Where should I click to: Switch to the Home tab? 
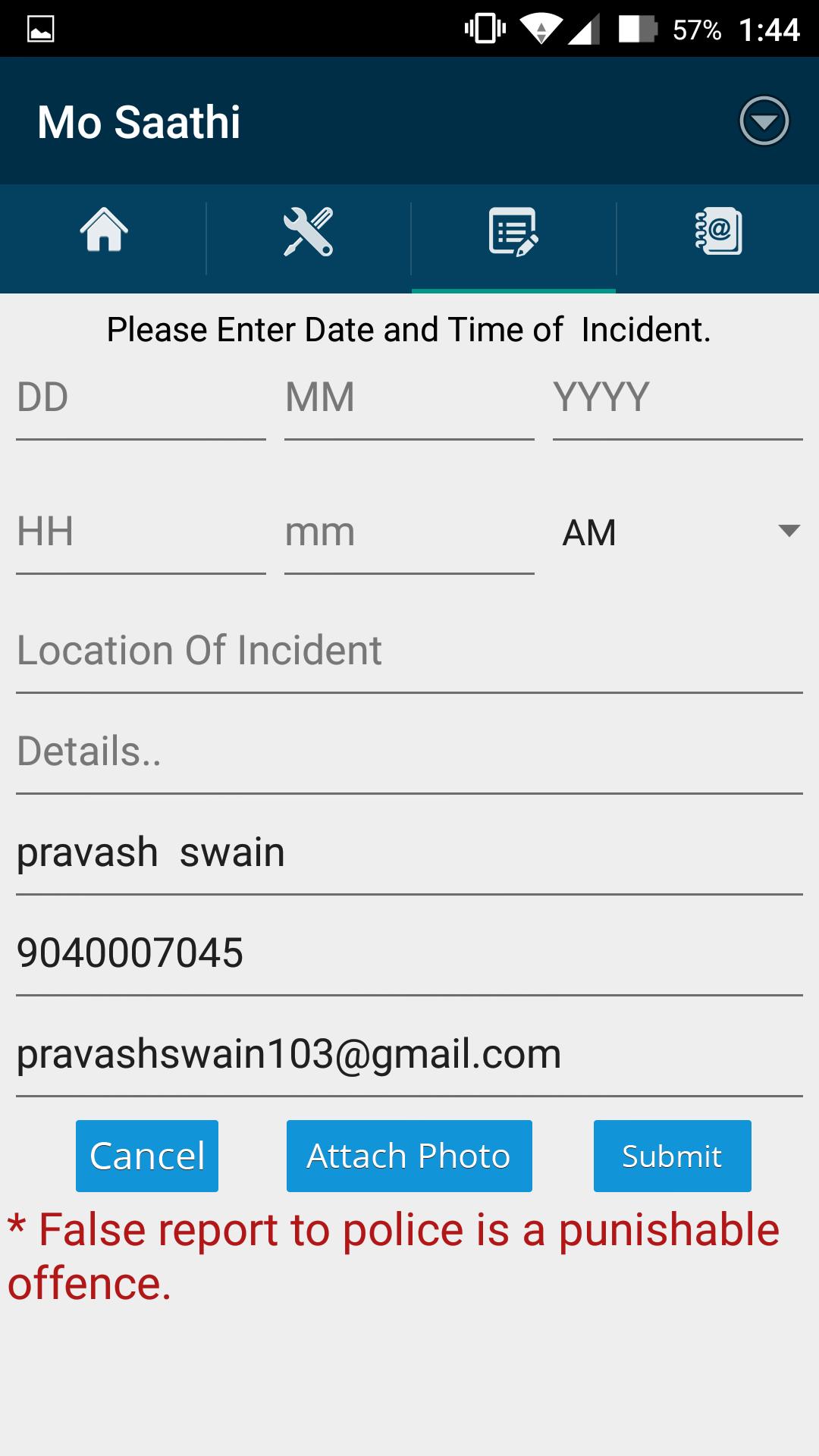point(104,231)
